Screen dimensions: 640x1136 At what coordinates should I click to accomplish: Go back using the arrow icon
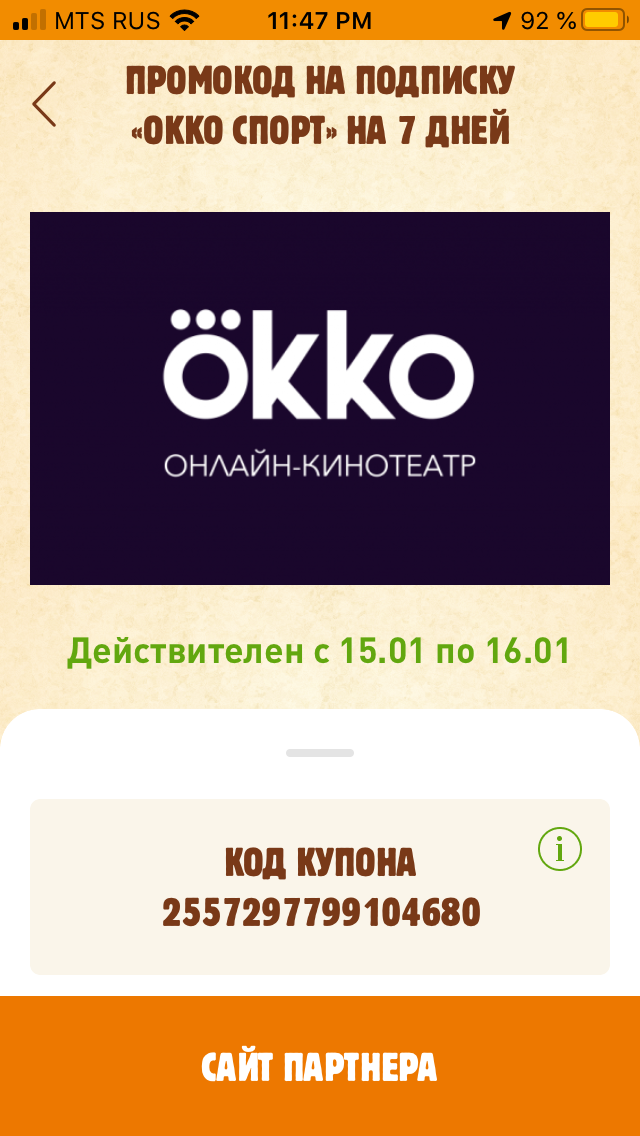click(44, 104)
